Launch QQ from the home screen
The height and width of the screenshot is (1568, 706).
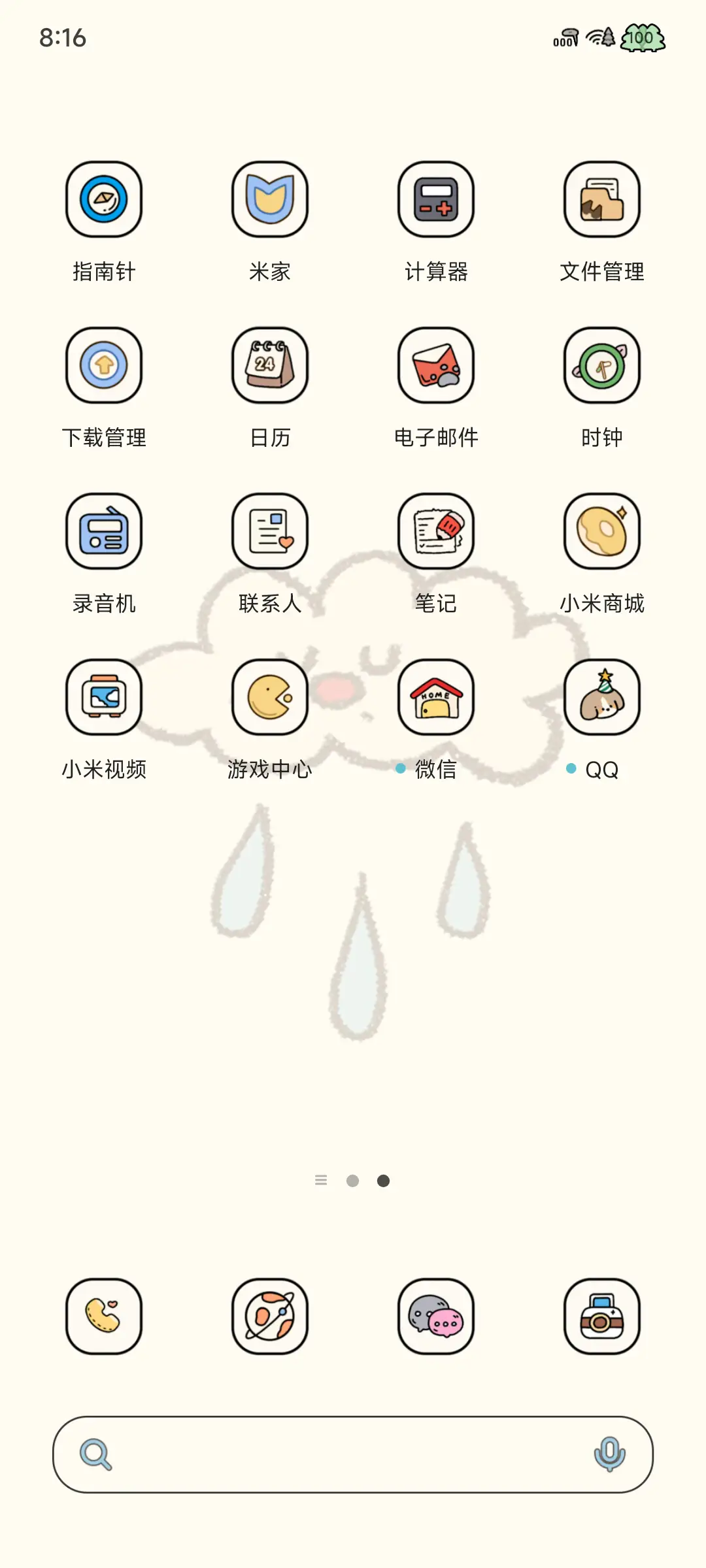601,697
